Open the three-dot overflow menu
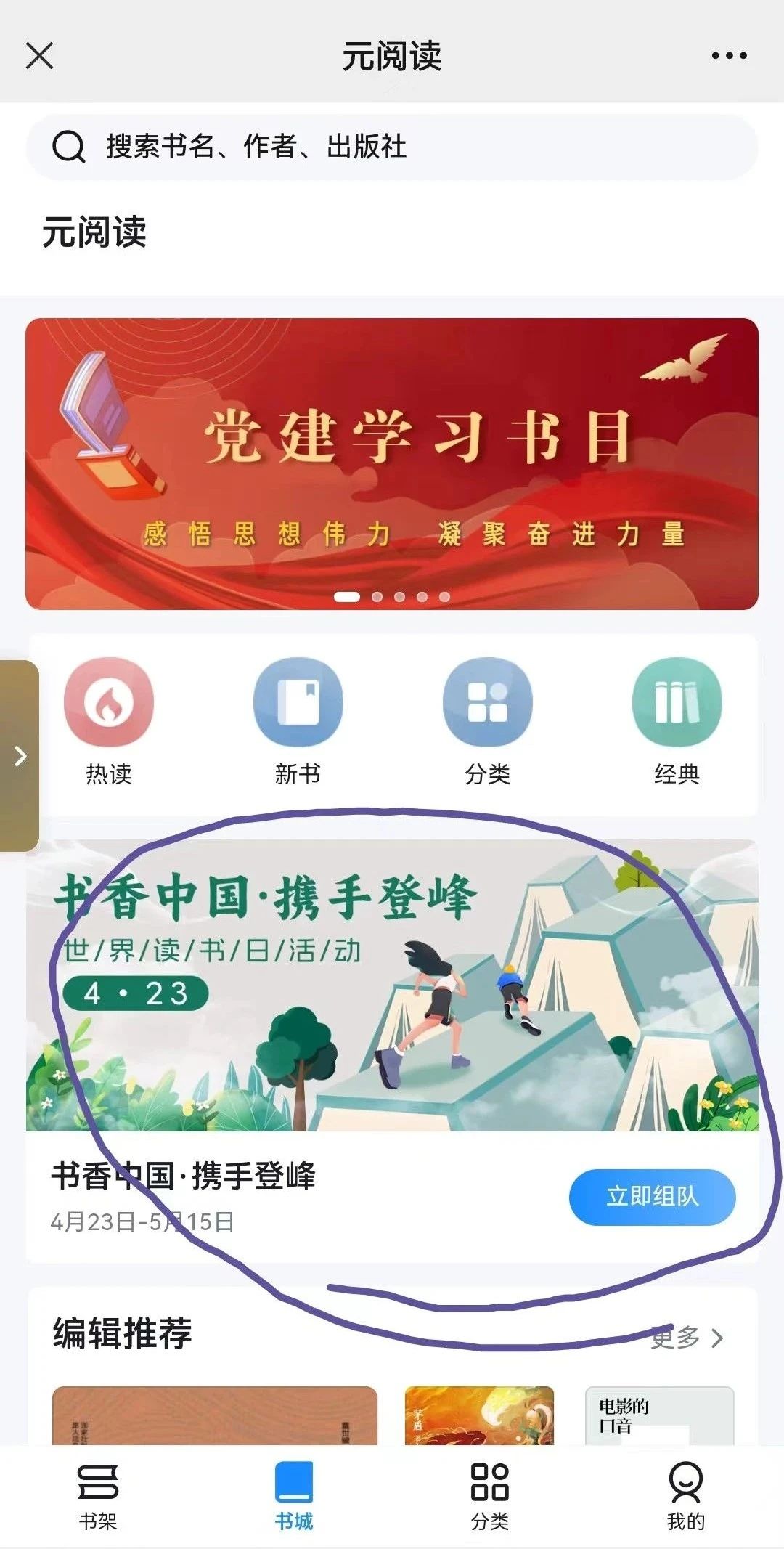The width and height of the screenshot is (784, 1549). click(x=729, y=55)
